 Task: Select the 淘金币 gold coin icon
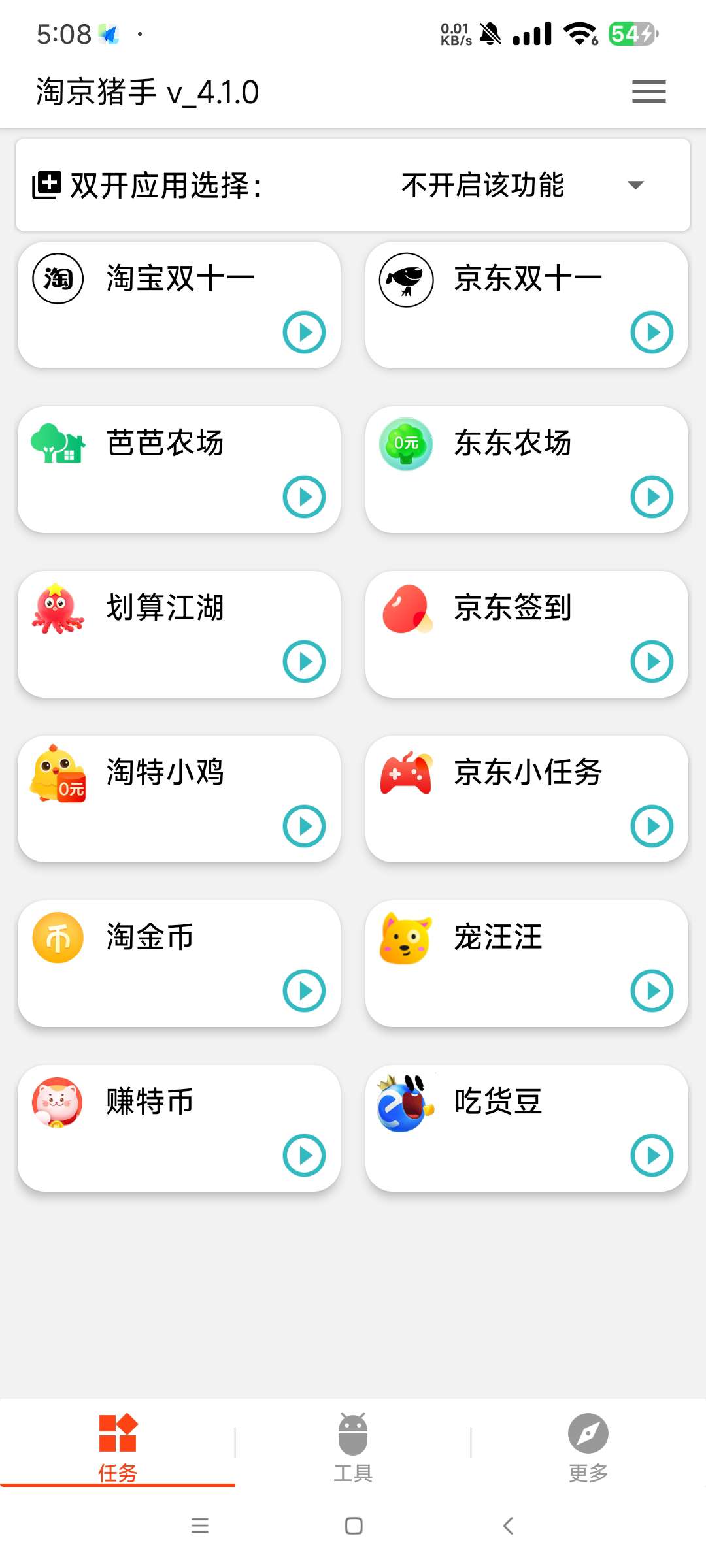[x=57, y=938]
